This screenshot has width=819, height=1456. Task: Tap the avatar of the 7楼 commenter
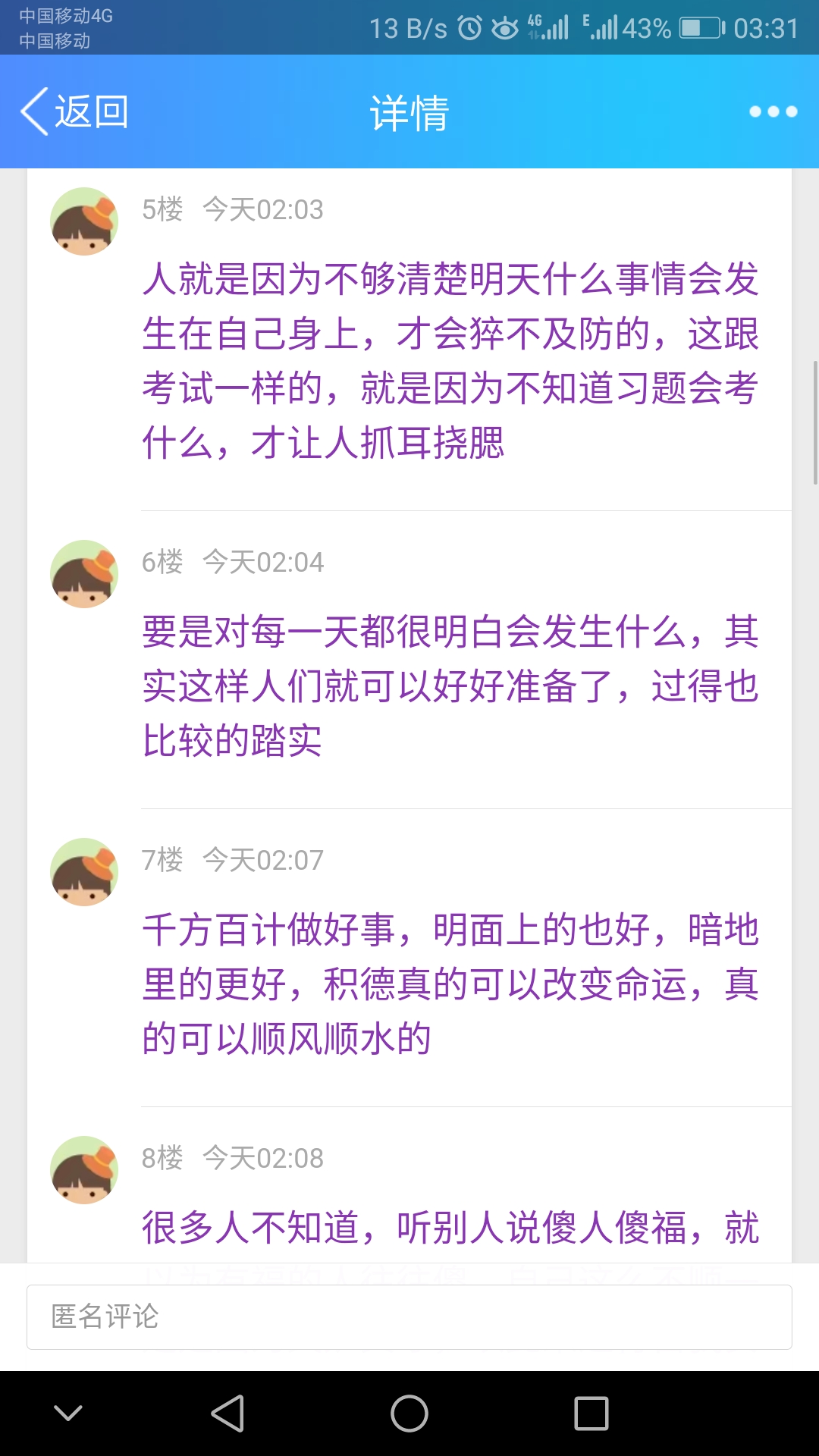tap(84, 872)
